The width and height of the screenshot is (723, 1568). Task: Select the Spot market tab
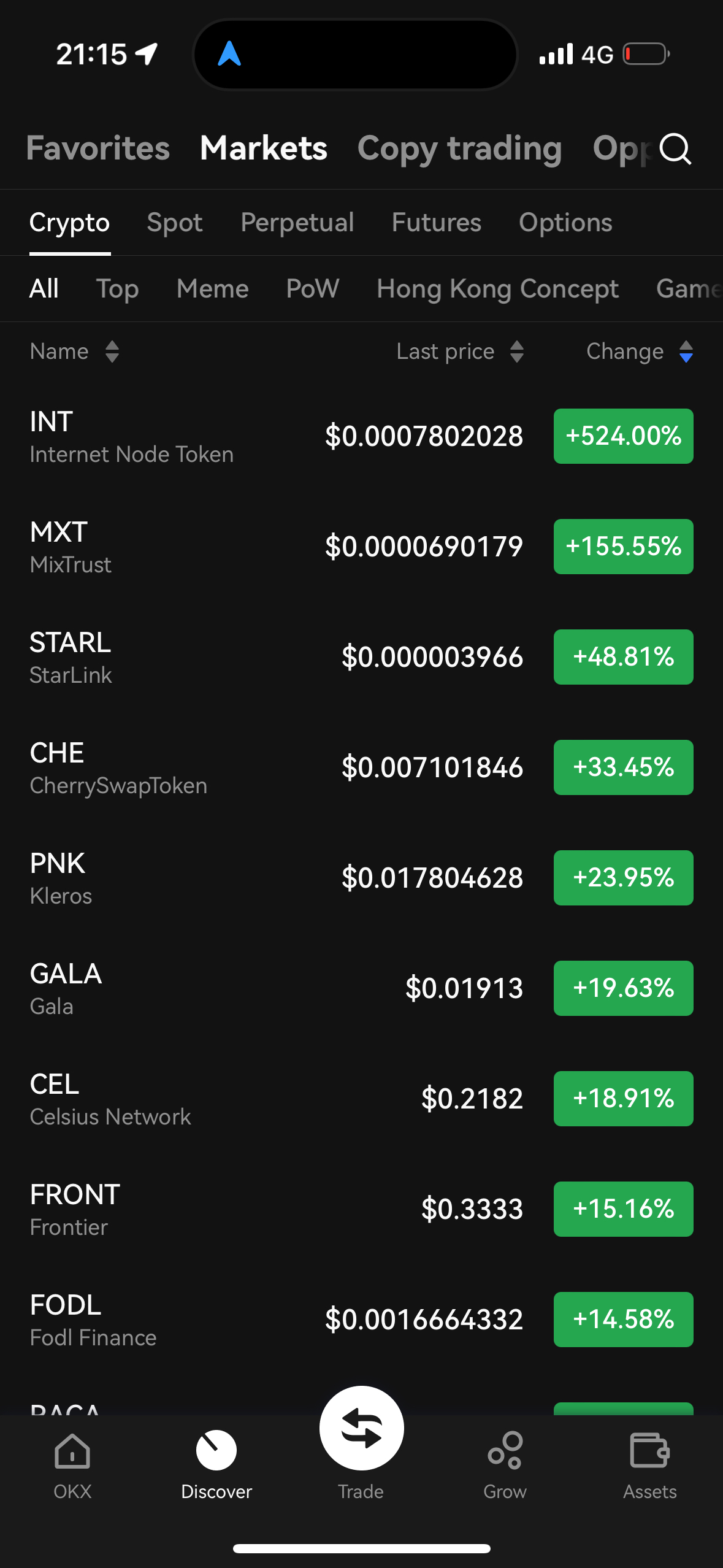(x=175, y=223)
